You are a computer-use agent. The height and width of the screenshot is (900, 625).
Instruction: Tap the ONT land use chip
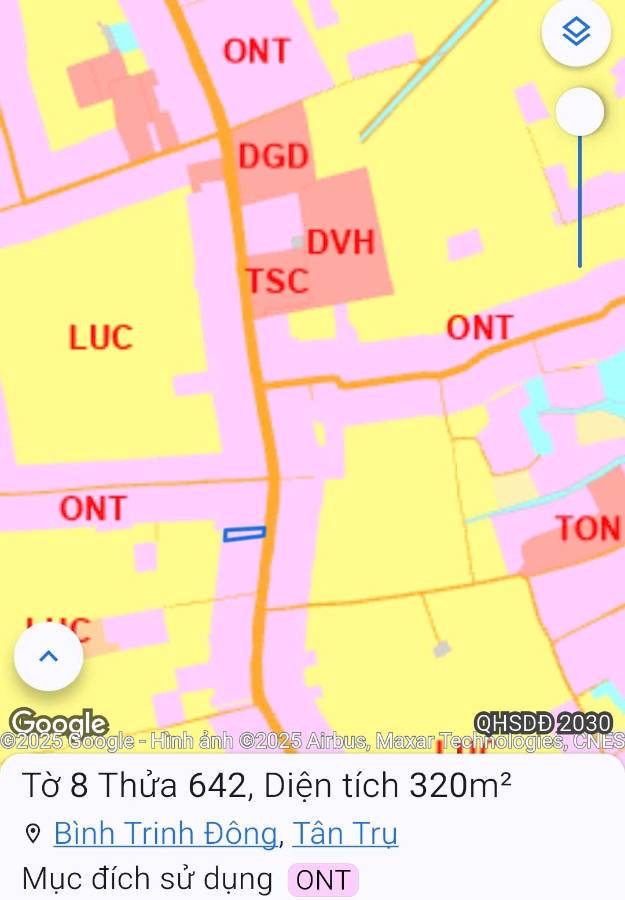point(323,880)
